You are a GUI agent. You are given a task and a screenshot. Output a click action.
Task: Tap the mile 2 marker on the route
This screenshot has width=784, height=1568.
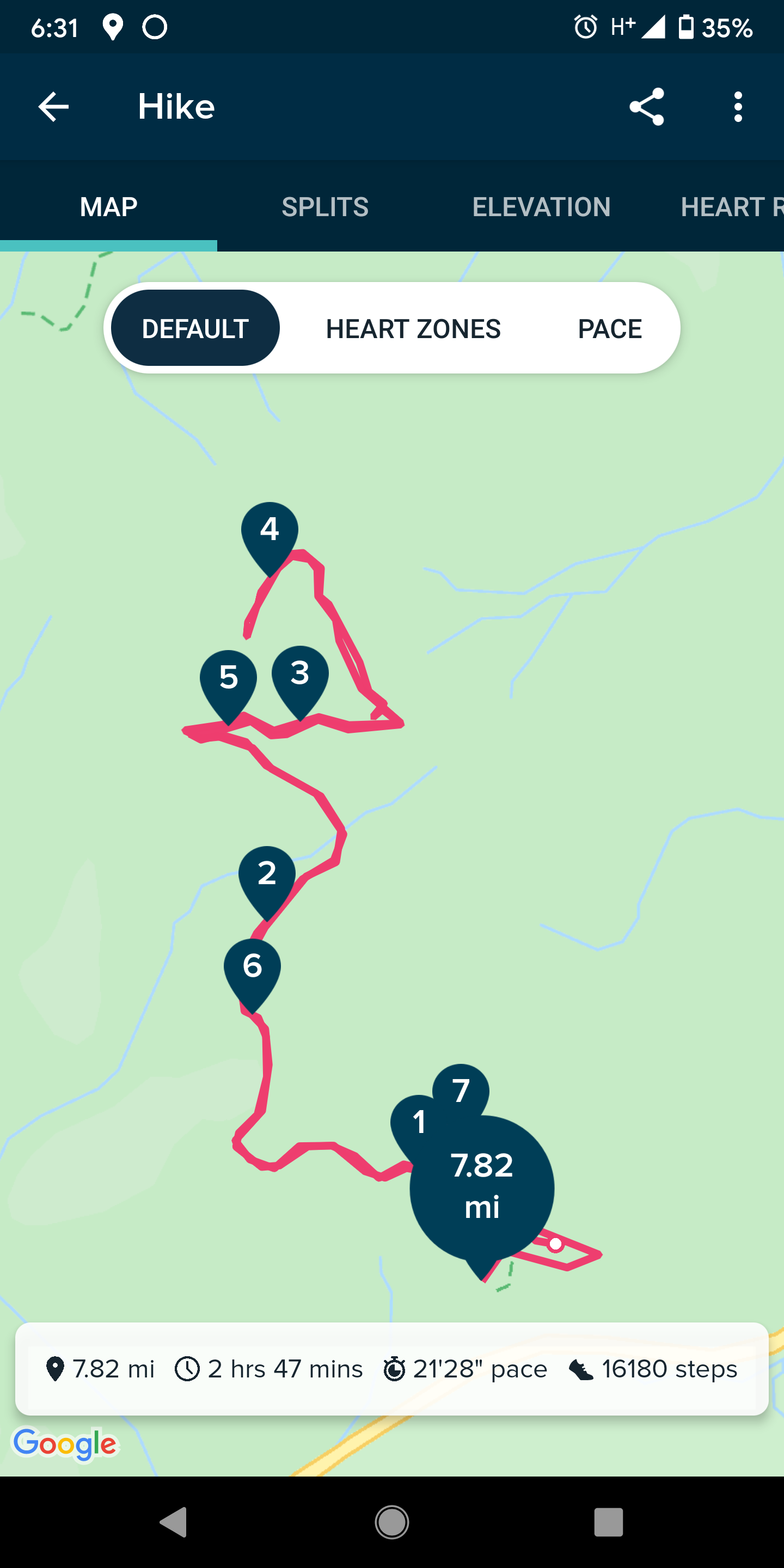click(267, 875)
